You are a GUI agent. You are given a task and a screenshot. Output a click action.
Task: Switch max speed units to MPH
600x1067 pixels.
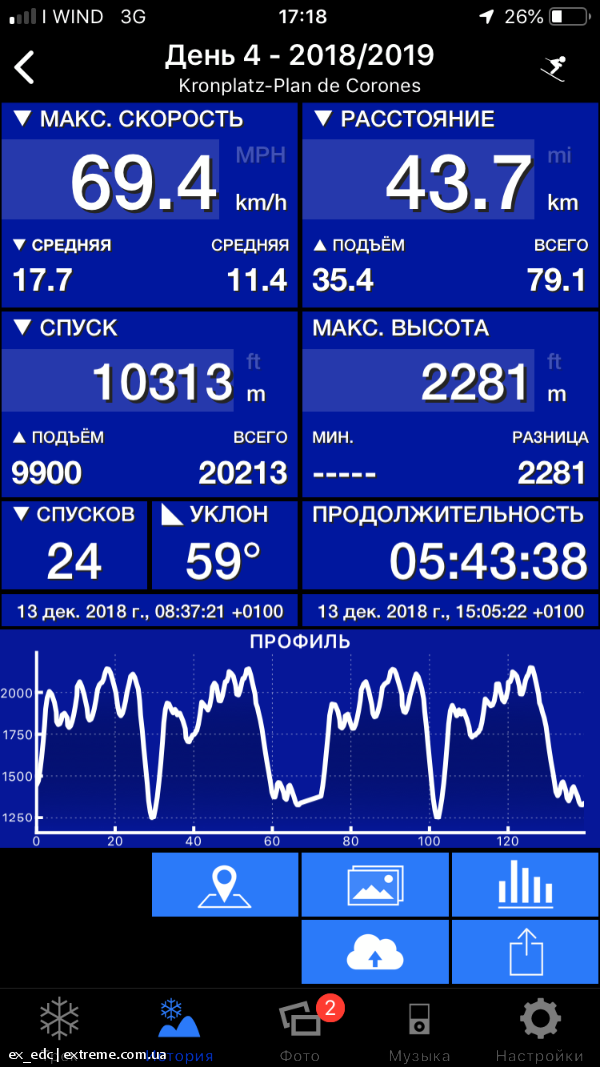[261, 156]
